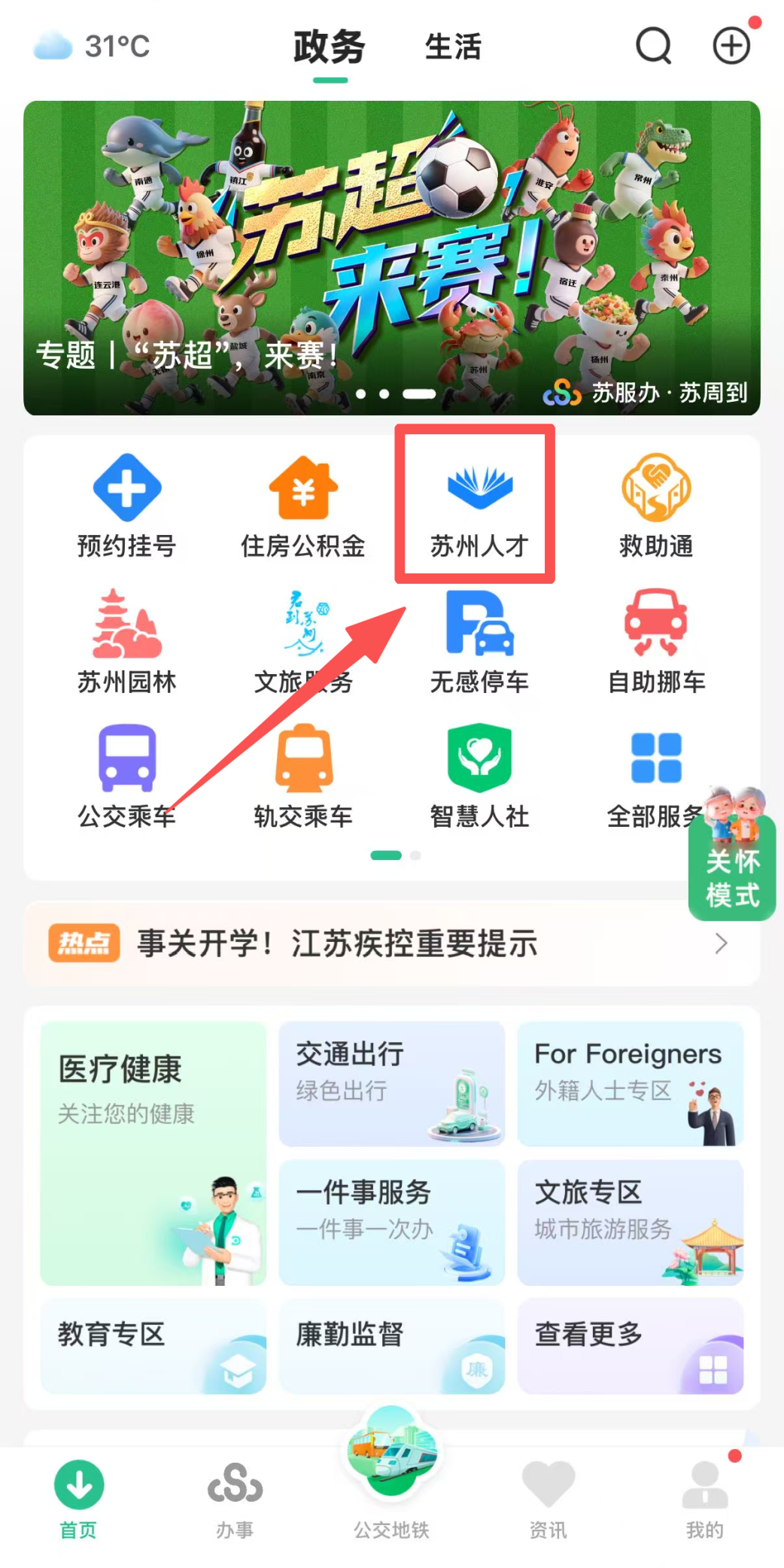Open the For Foreigners section

coord(631,1083)
